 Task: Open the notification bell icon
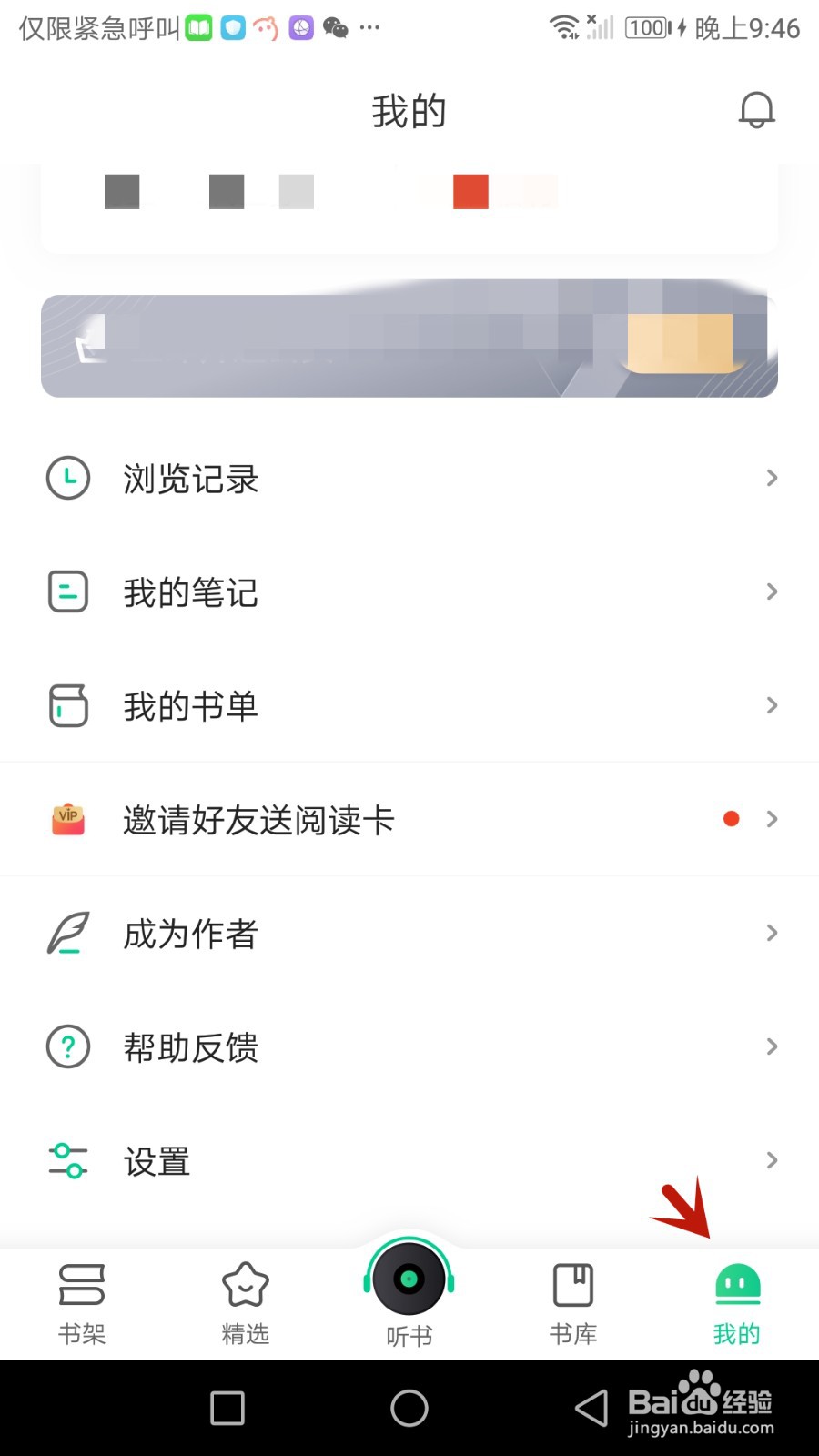point(756,110)
